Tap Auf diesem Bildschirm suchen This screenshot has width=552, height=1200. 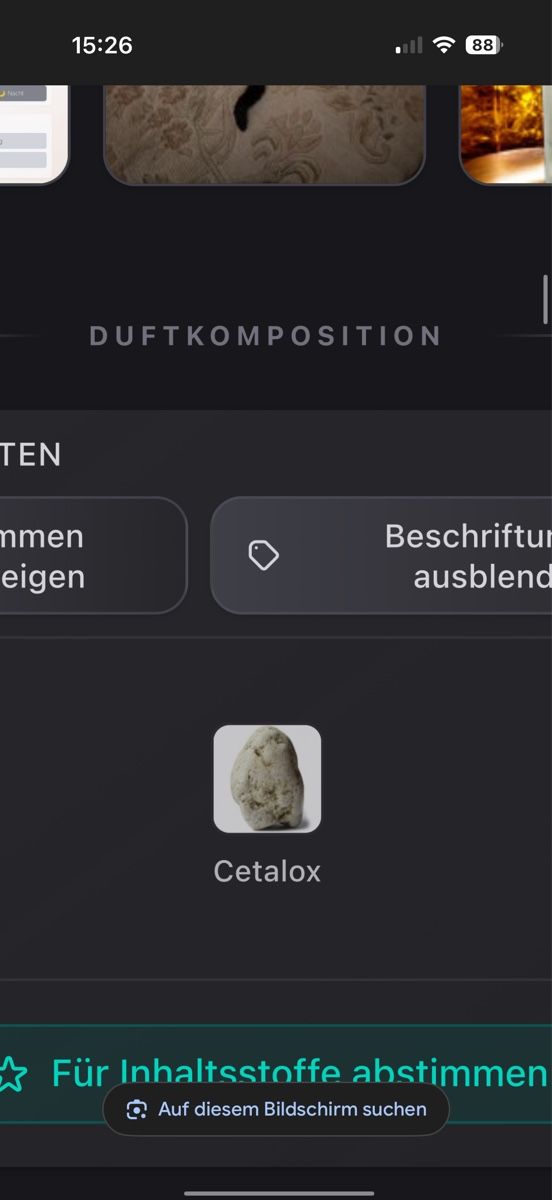pyautogui.click(x=276, y=1109)
